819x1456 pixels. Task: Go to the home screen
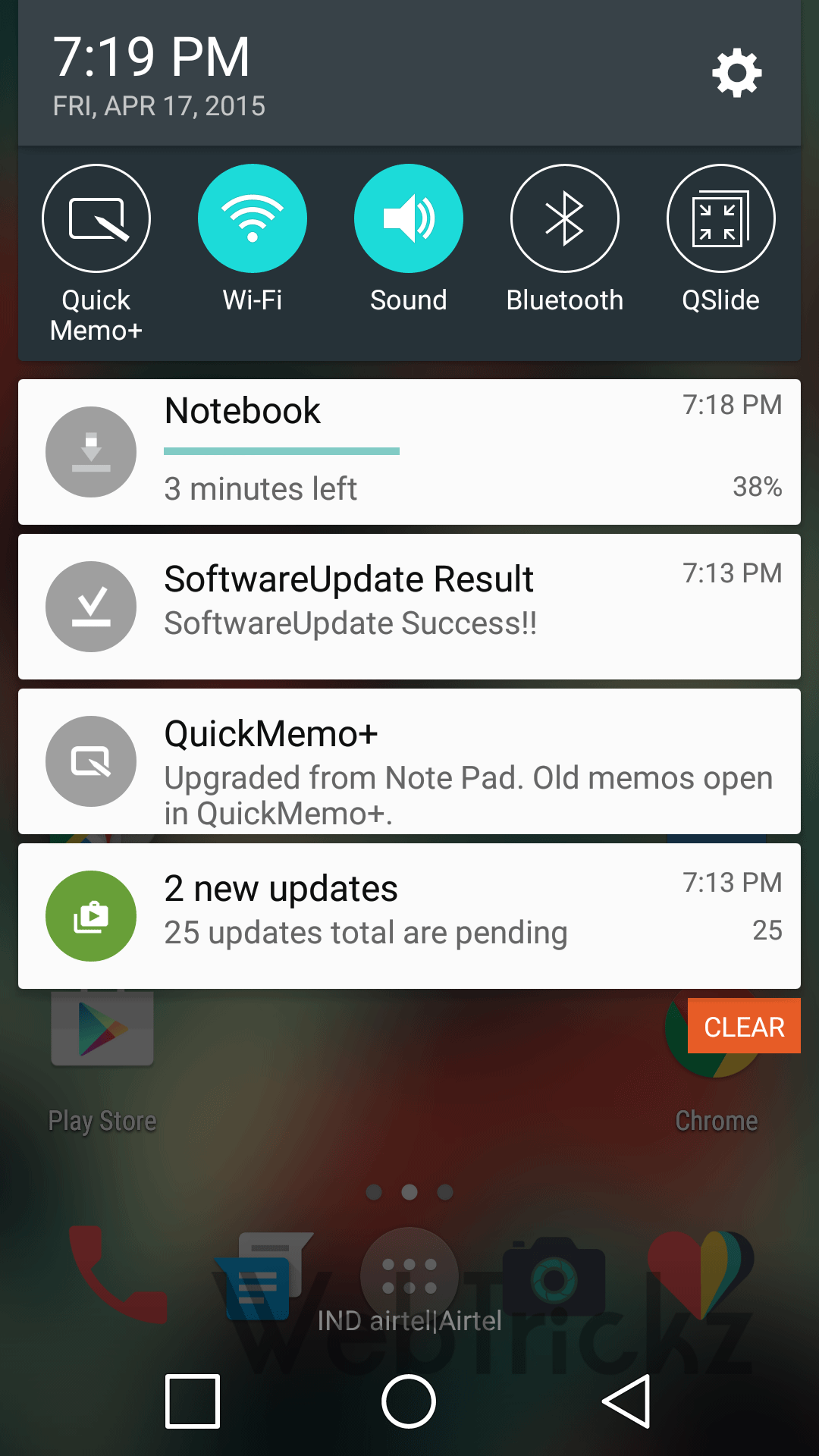point(409,1401)
